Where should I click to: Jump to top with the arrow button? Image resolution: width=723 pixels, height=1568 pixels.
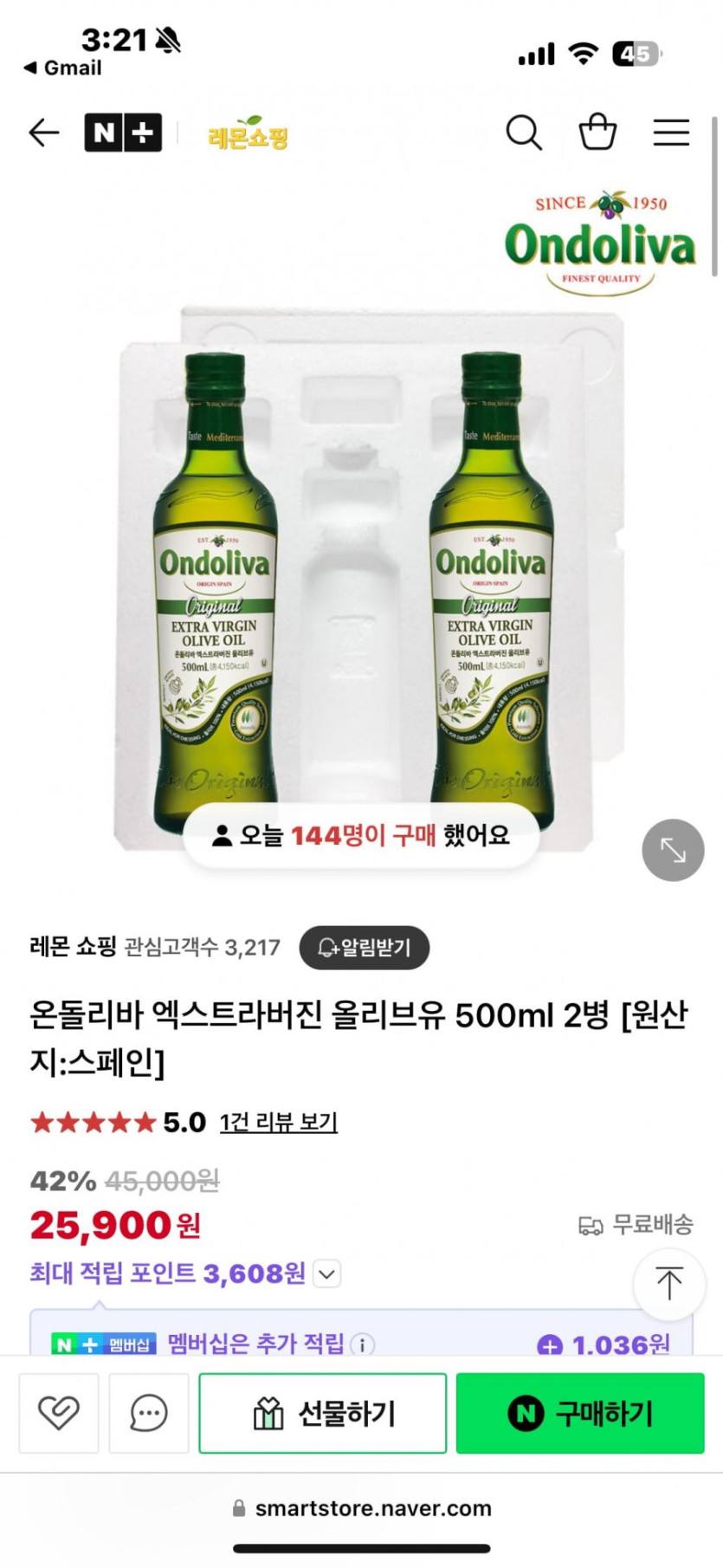pos(668,1283)
